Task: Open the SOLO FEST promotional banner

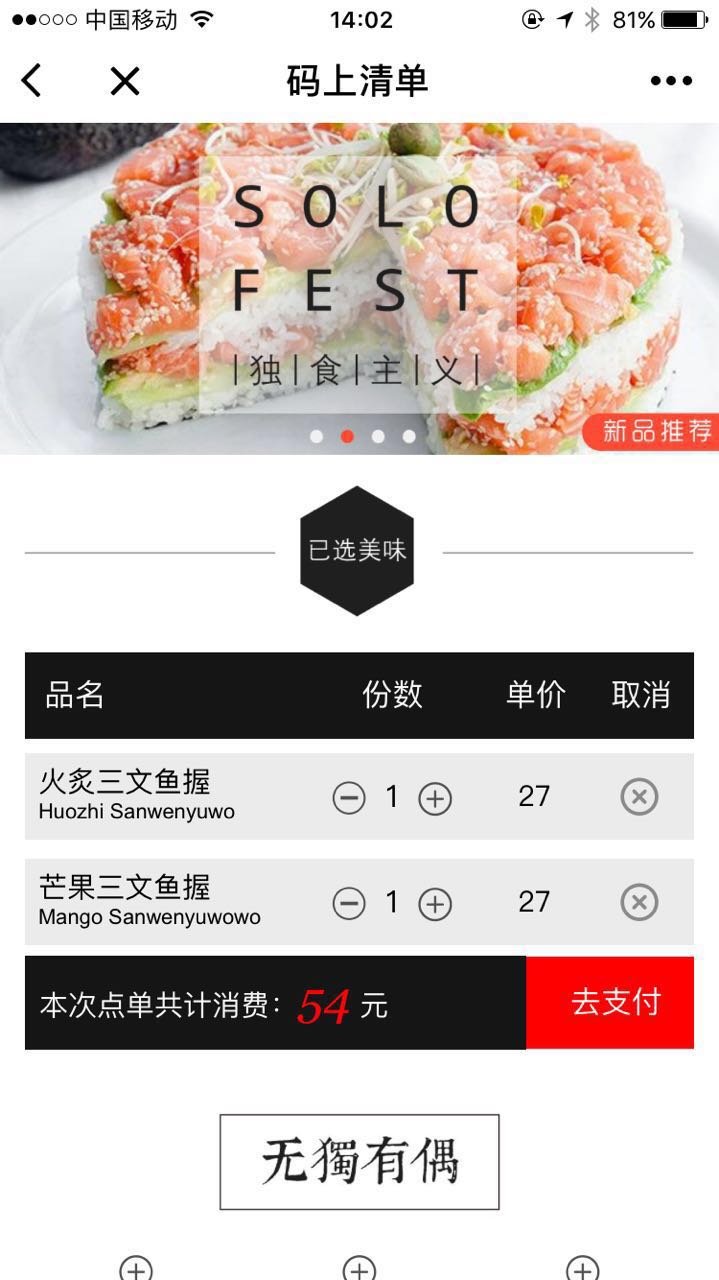Action: (359, 288)
